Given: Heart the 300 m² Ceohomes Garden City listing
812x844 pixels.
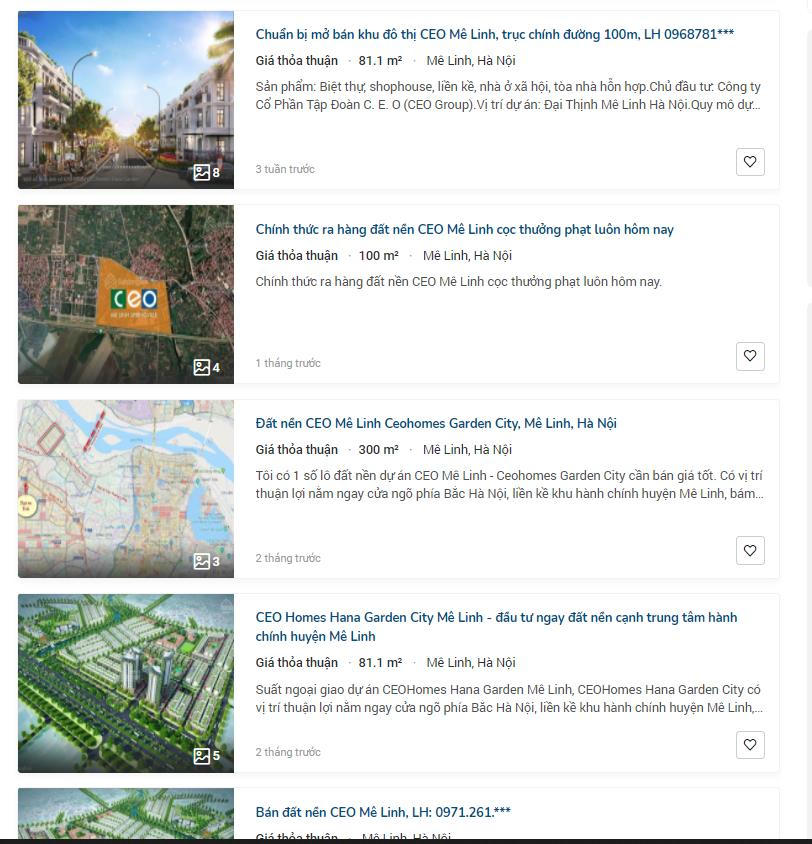Looking at the screenshot, I should click(750, 550).
